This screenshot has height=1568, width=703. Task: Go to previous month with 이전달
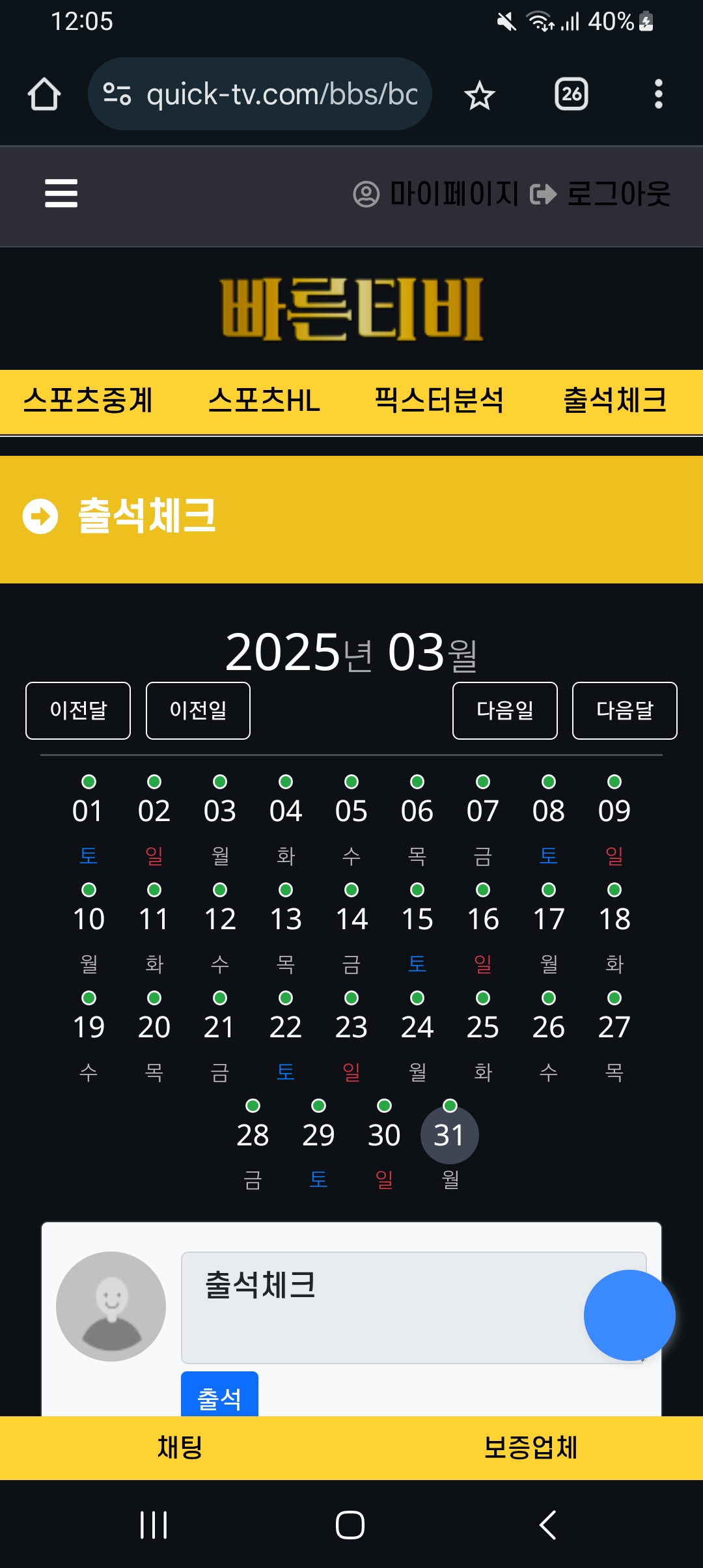pyautogui.click(x=78, y=710)
